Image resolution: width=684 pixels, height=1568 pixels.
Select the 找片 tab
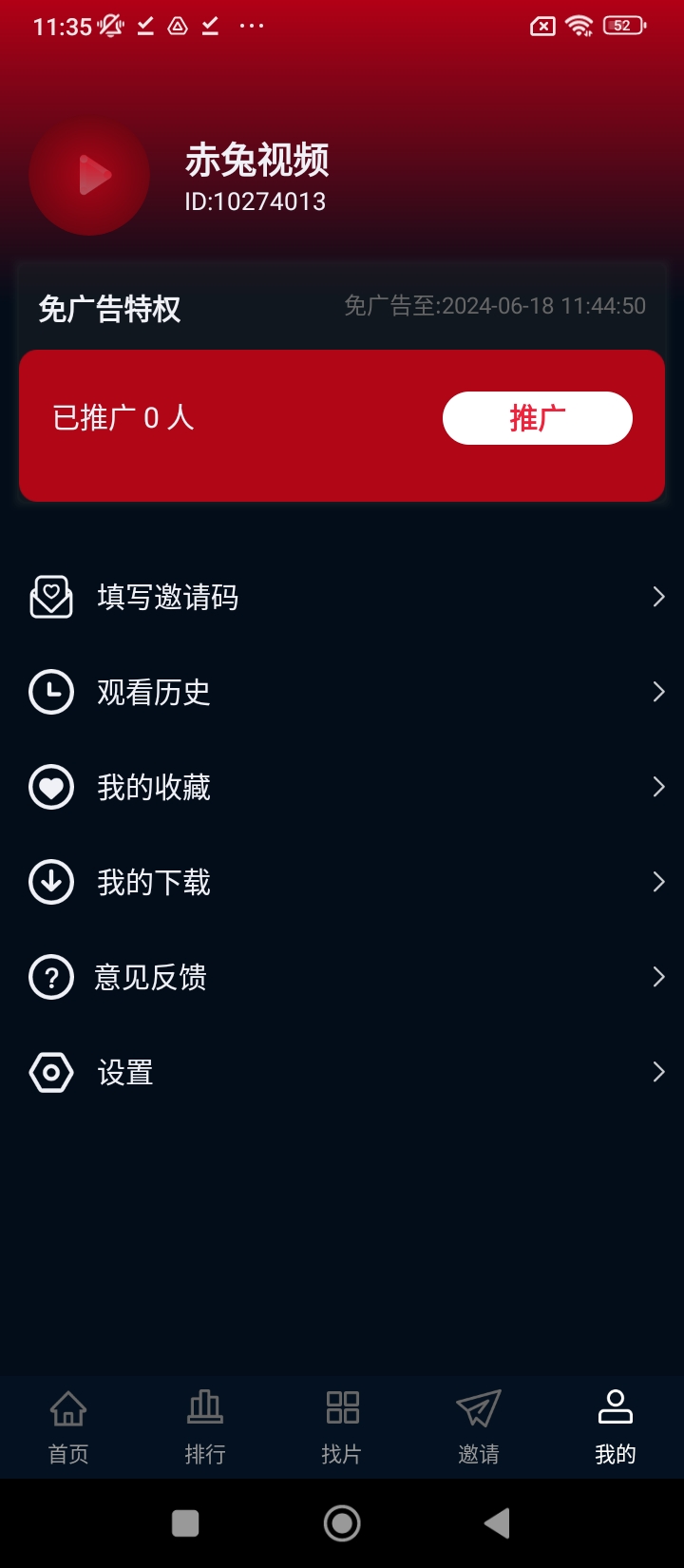click(x=342, y=1426)
